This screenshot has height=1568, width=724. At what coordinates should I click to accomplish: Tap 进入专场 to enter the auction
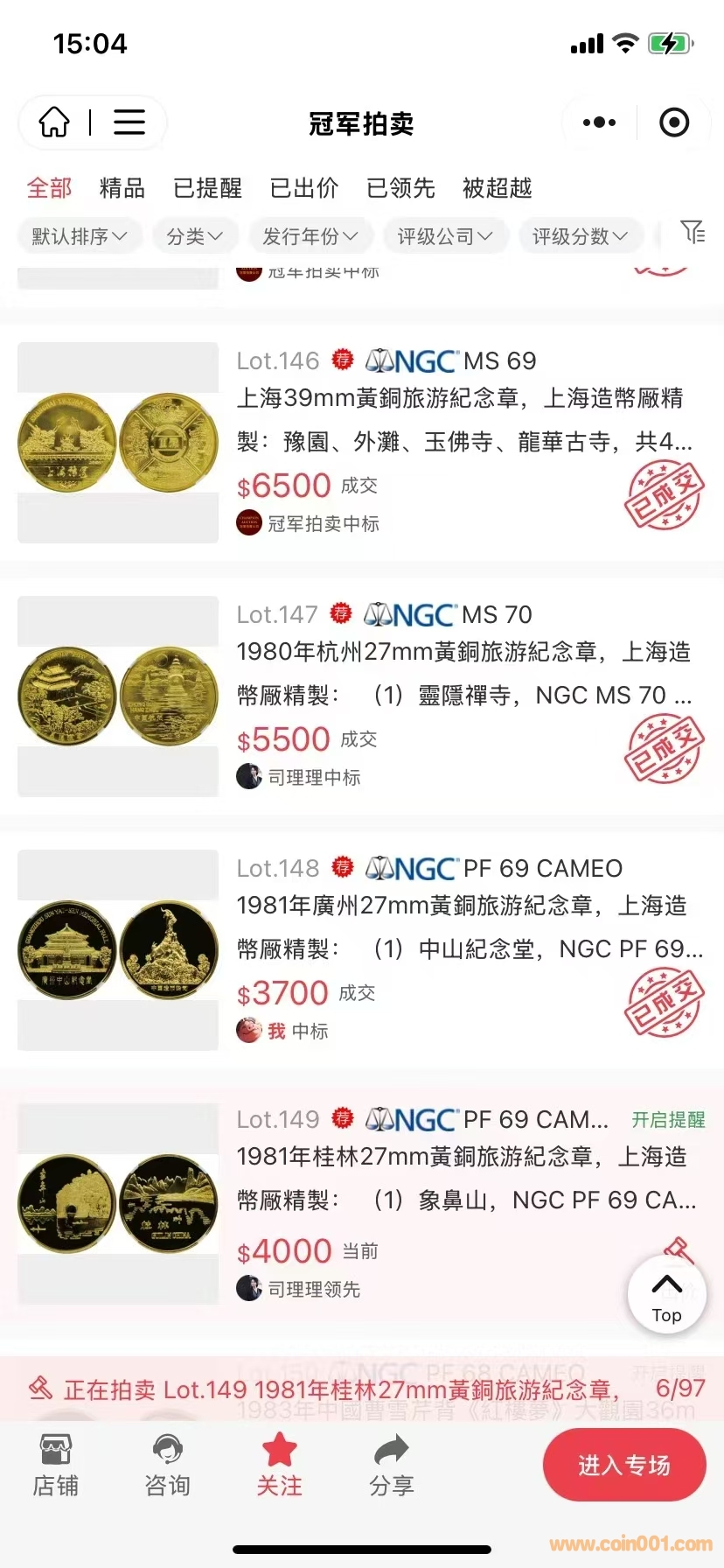point(624,1465)
